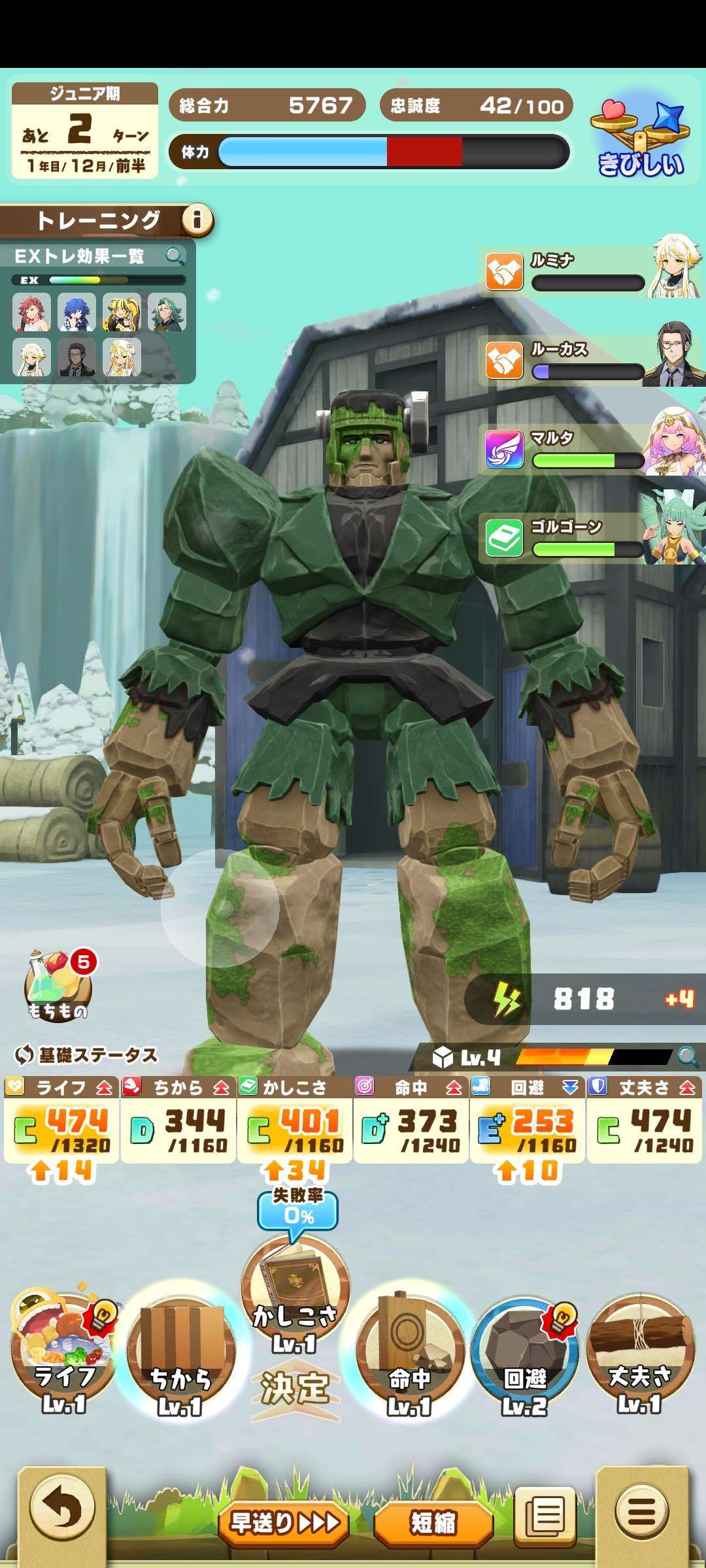Select the 丈夫さ Lv.1 training

point(640,1352)
